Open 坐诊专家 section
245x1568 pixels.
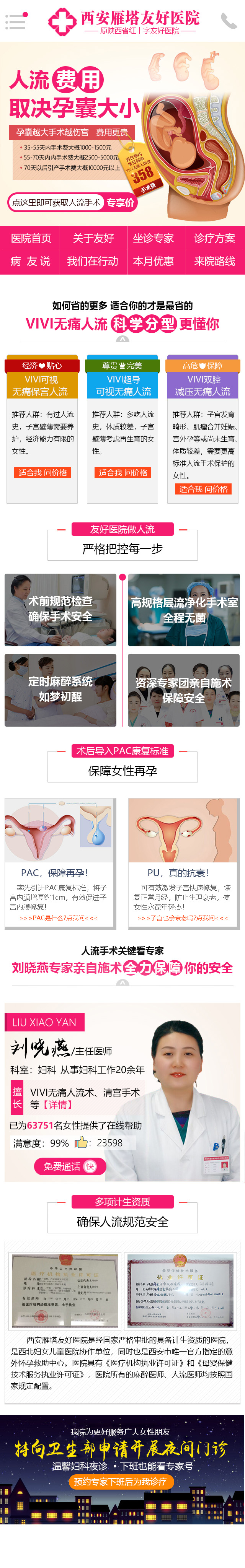153,238
